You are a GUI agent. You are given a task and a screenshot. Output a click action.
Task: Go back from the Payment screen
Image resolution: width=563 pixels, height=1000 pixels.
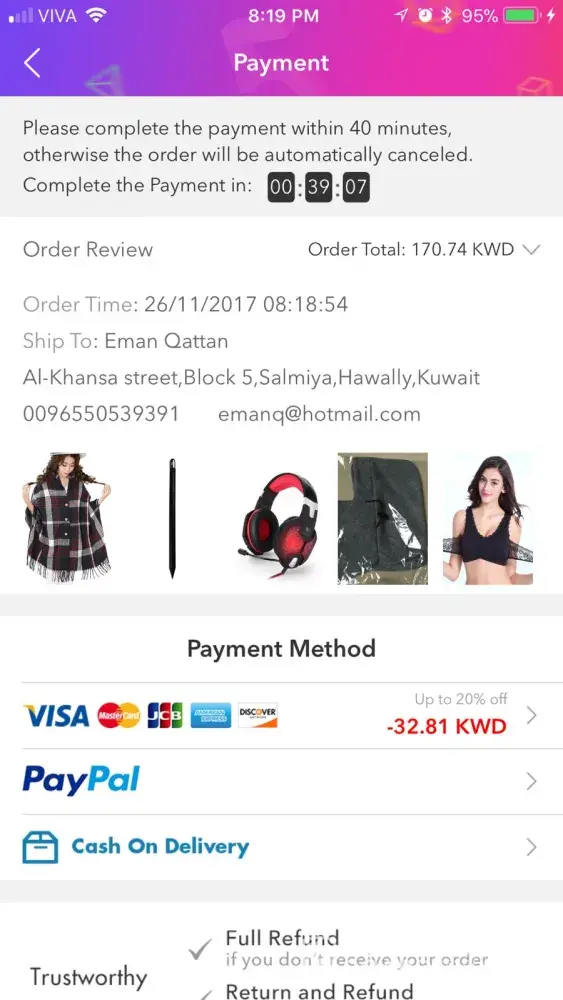(32, 63)
